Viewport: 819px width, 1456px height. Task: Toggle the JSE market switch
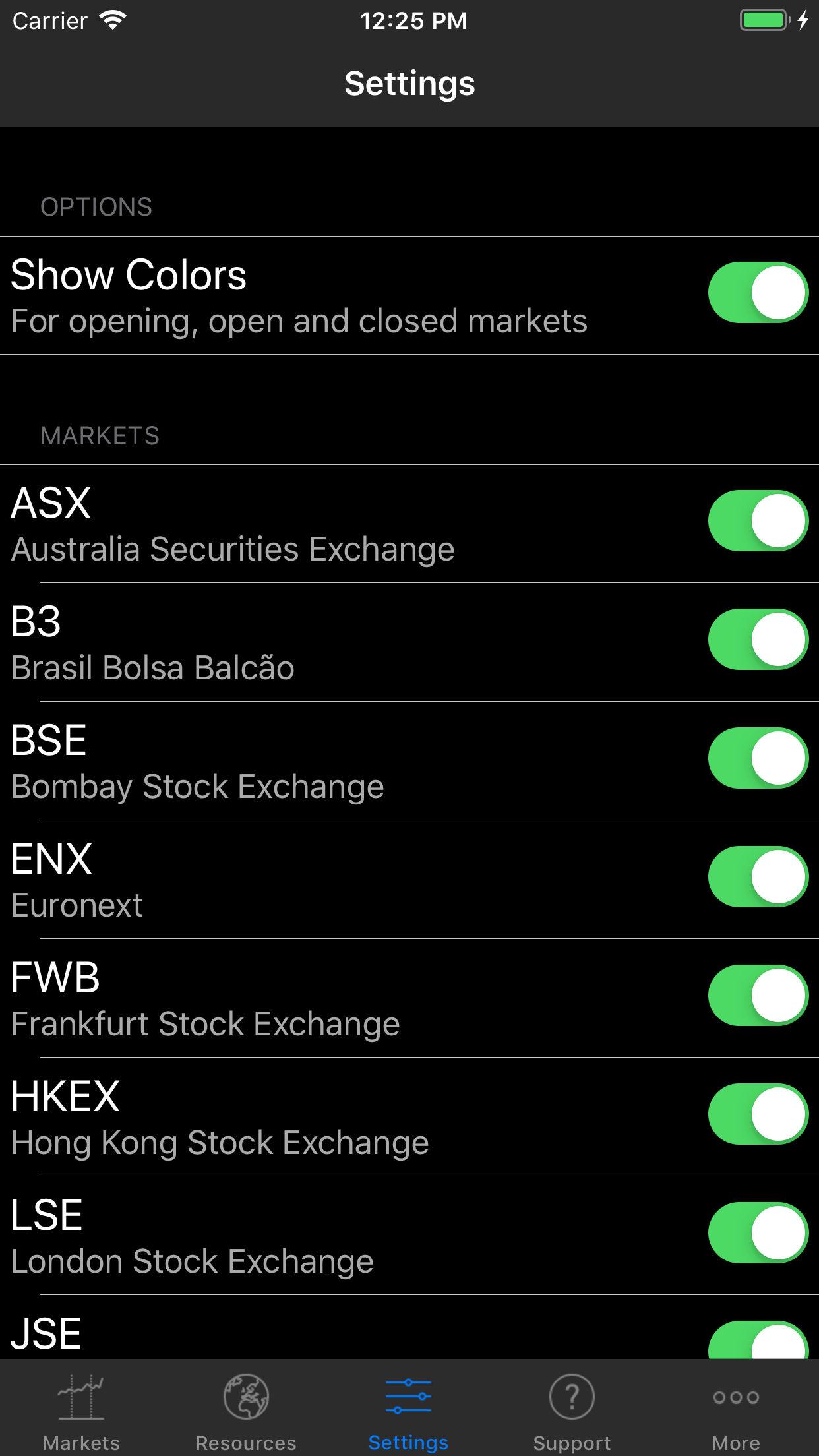pyautogui.click(x=758, y=1340)
